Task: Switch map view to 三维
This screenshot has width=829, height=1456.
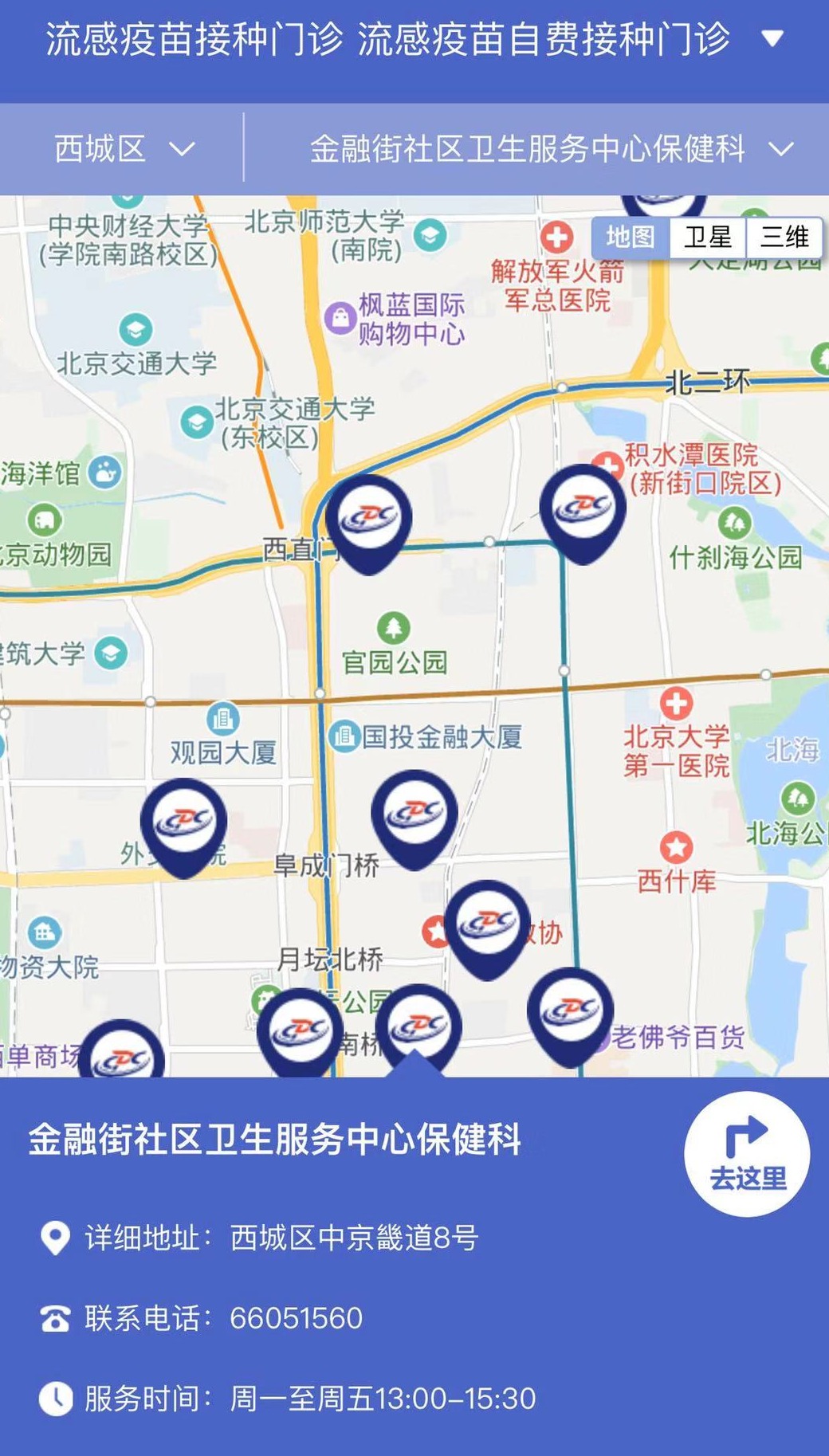Action: click(784, 237)
